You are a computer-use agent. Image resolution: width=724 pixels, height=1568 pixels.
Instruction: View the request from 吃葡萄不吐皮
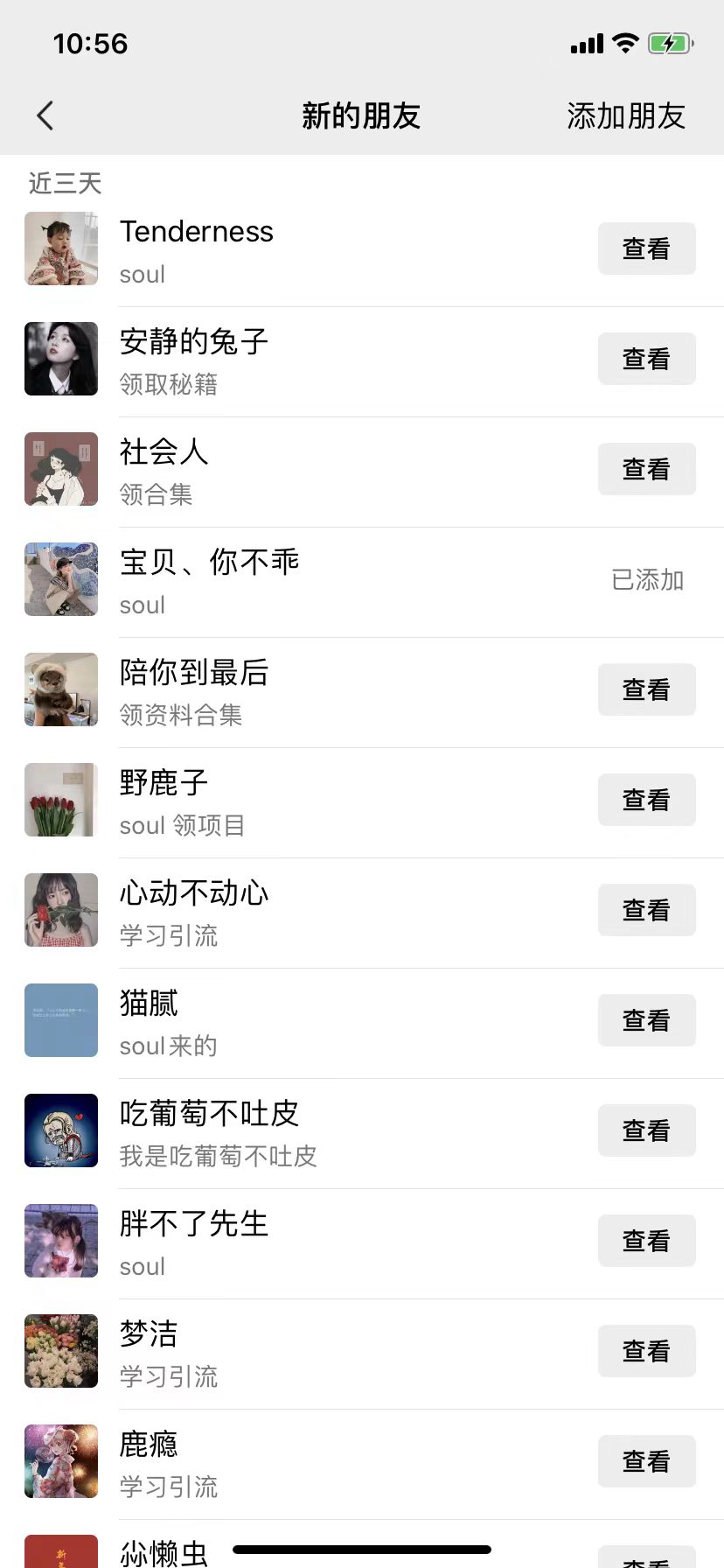coord(646,1130)
